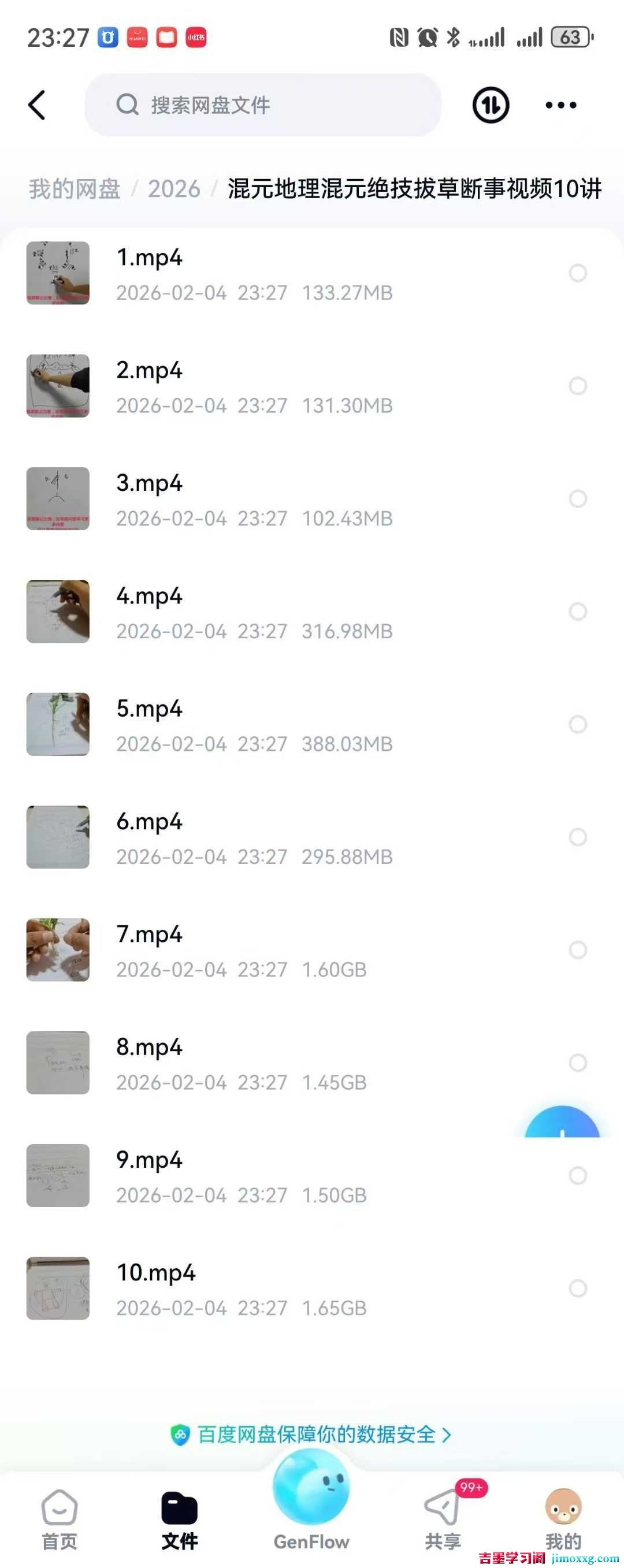Image resolution: width=624 pixels, height=1568 pixels.
Task: Open the transfer list icon
Action: pyautogui.click(x=490, y=104)
